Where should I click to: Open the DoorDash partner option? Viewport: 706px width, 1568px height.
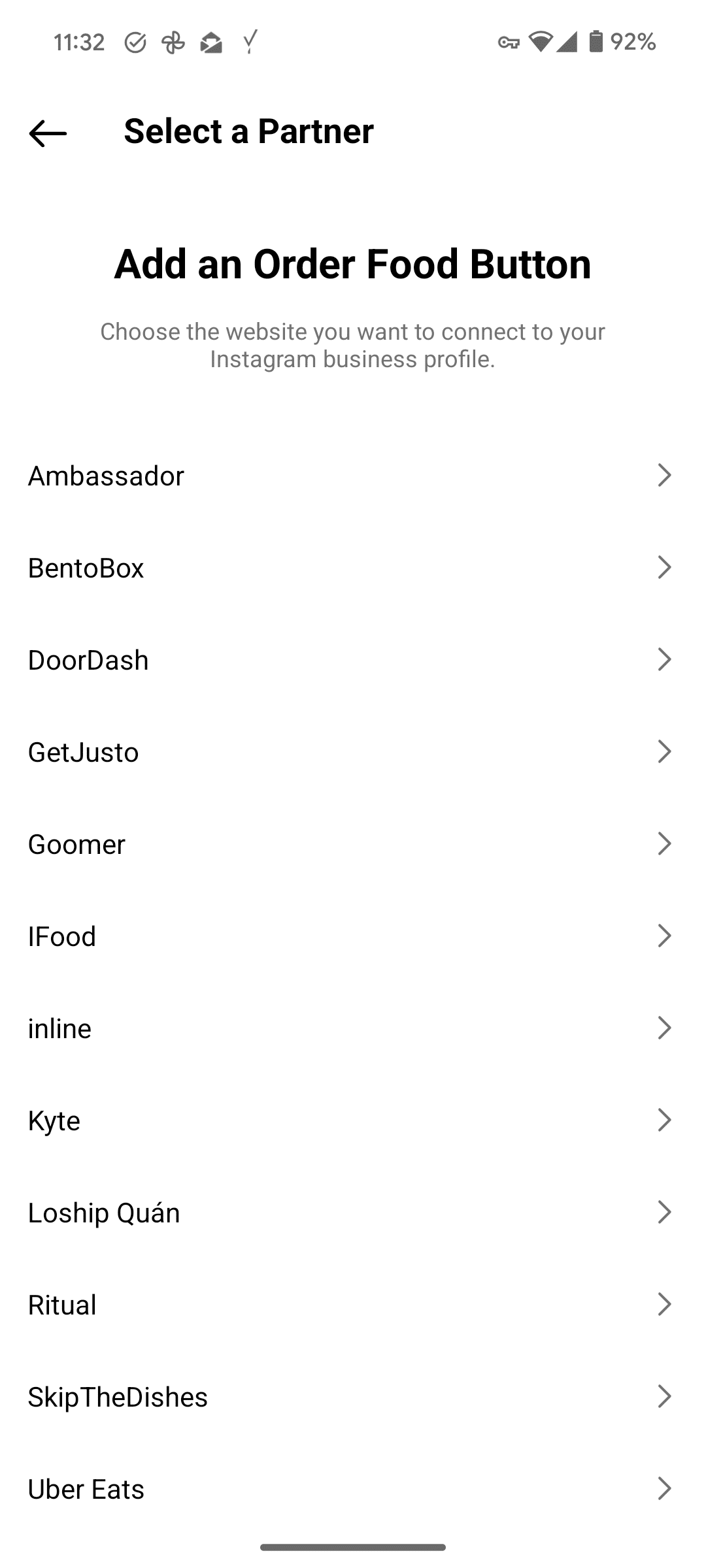(x=352, y=660)
